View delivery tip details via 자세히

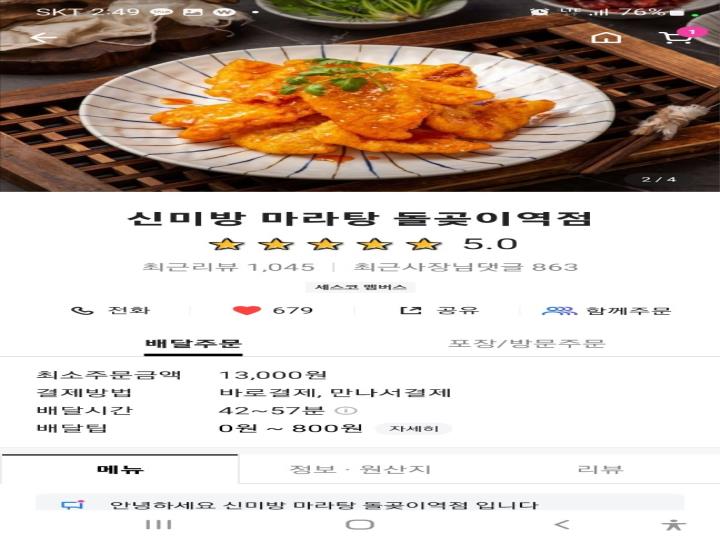413,428
